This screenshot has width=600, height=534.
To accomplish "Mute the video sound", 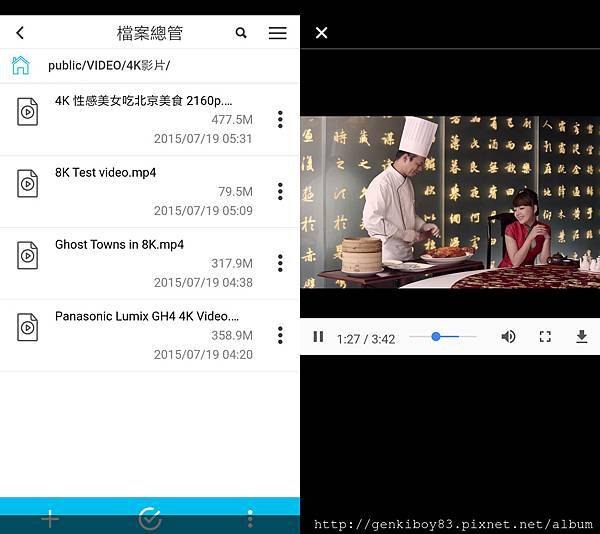I will tap(508, 337).
